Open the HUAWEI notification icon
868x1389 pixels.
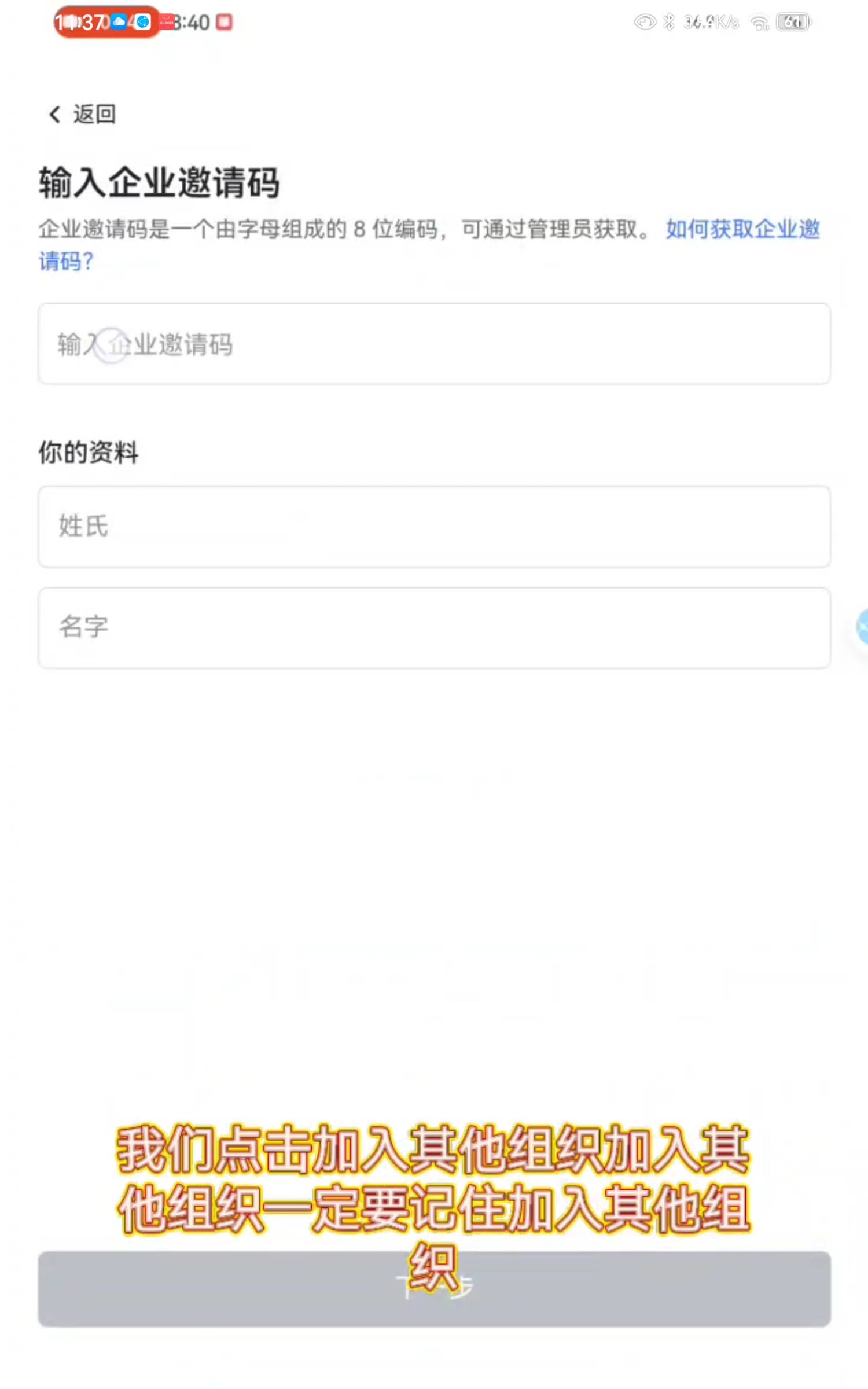(165, 23)
